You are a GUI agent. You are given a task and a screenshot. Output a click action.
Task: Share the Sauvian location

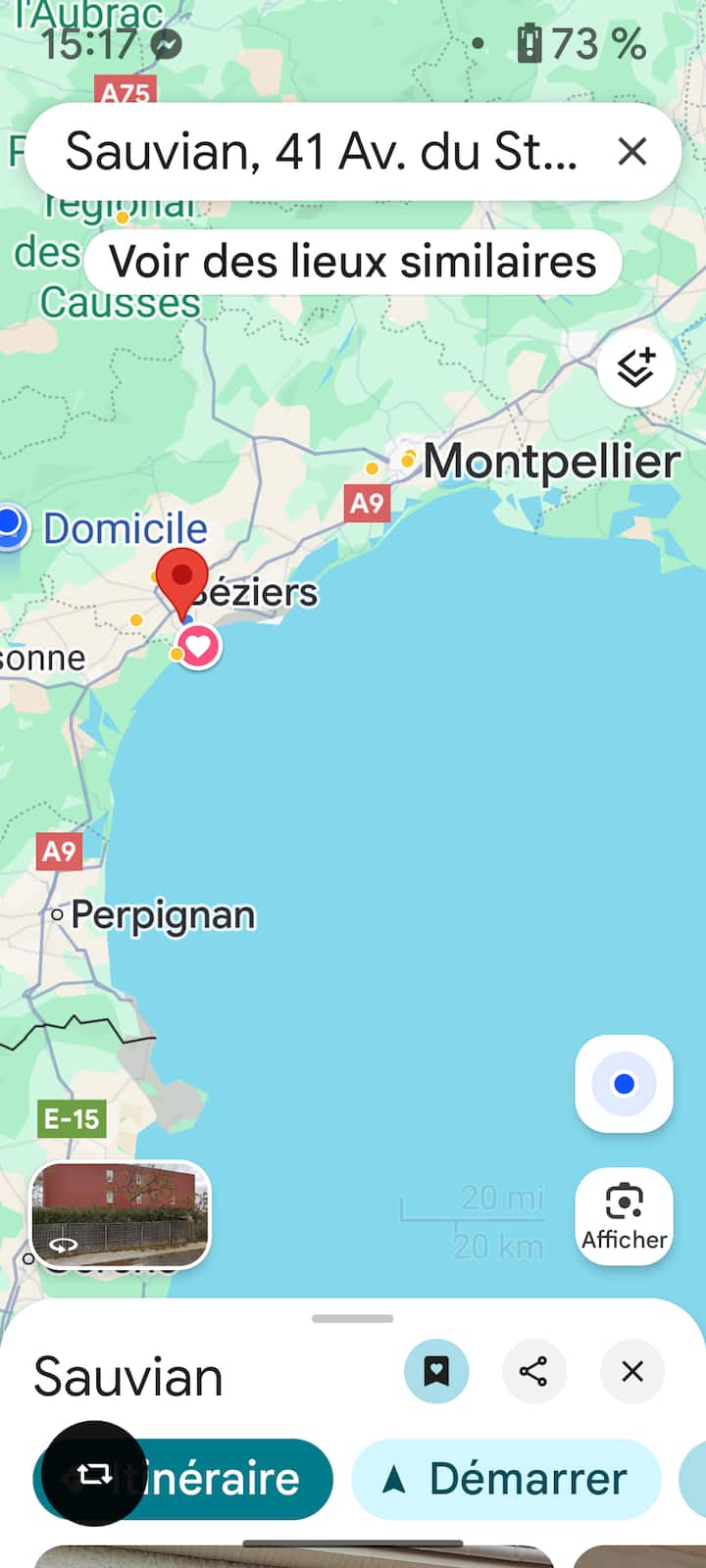pyautogui.click(x=533, y=1371)
